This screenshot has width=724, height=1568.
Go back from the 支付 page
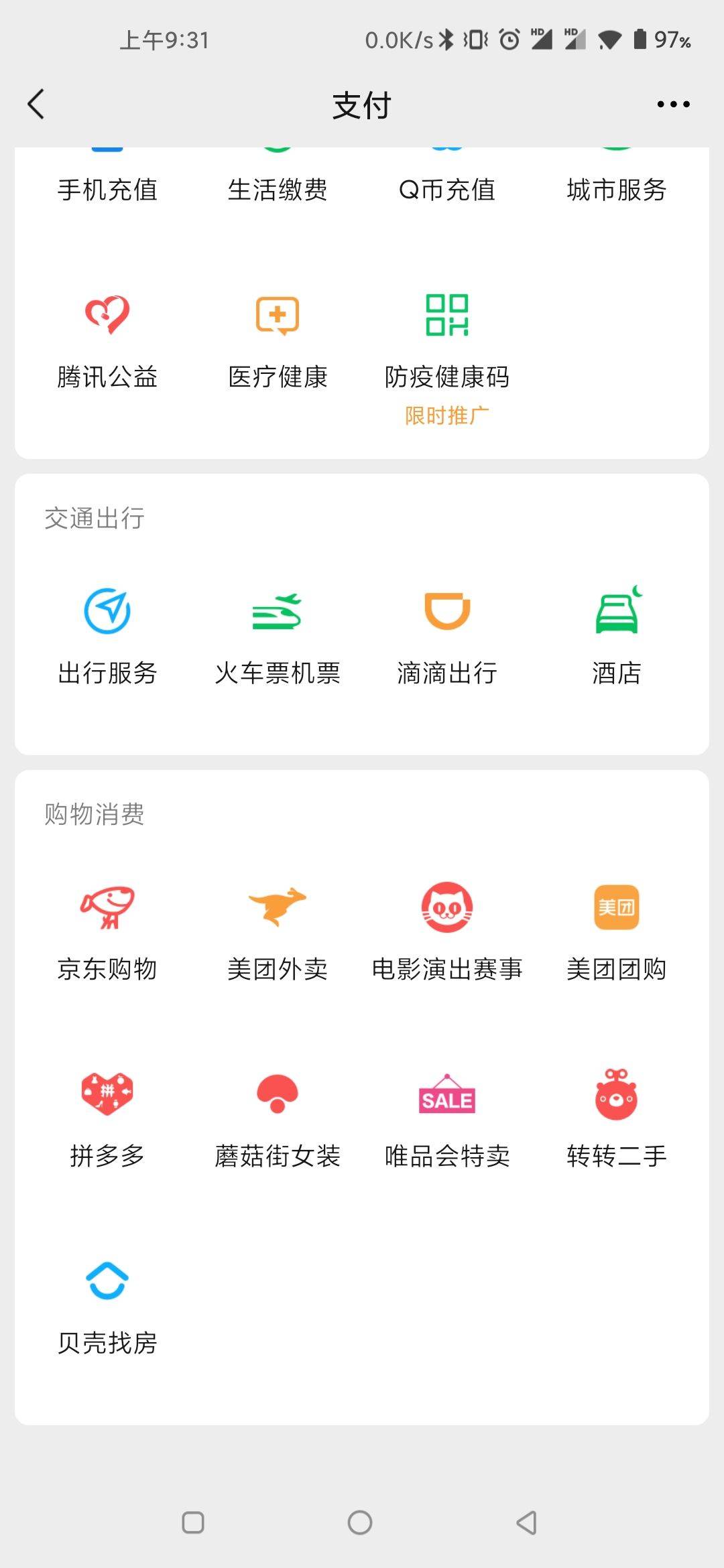point(37,105)
